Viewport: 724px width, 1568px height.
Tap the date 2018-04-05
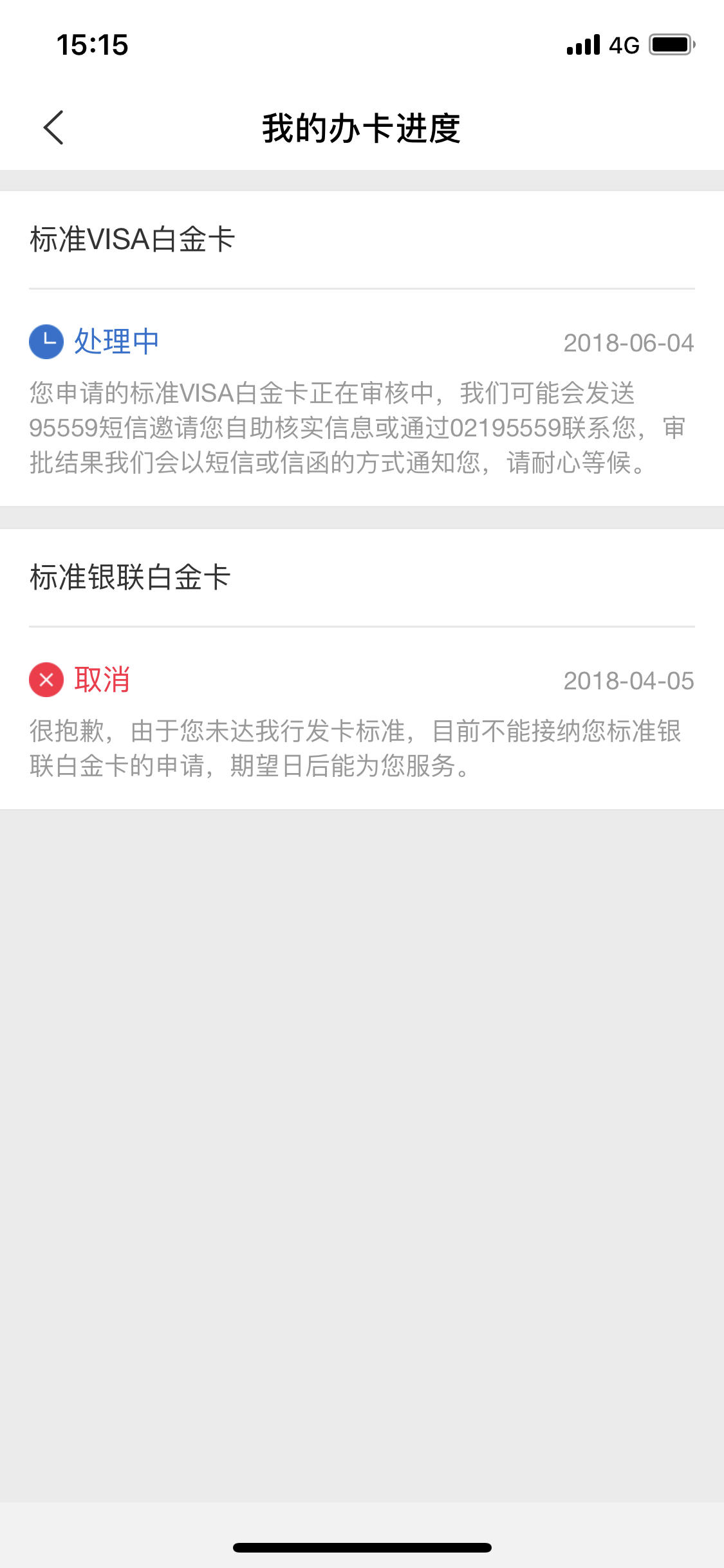(x=629, y=680)
